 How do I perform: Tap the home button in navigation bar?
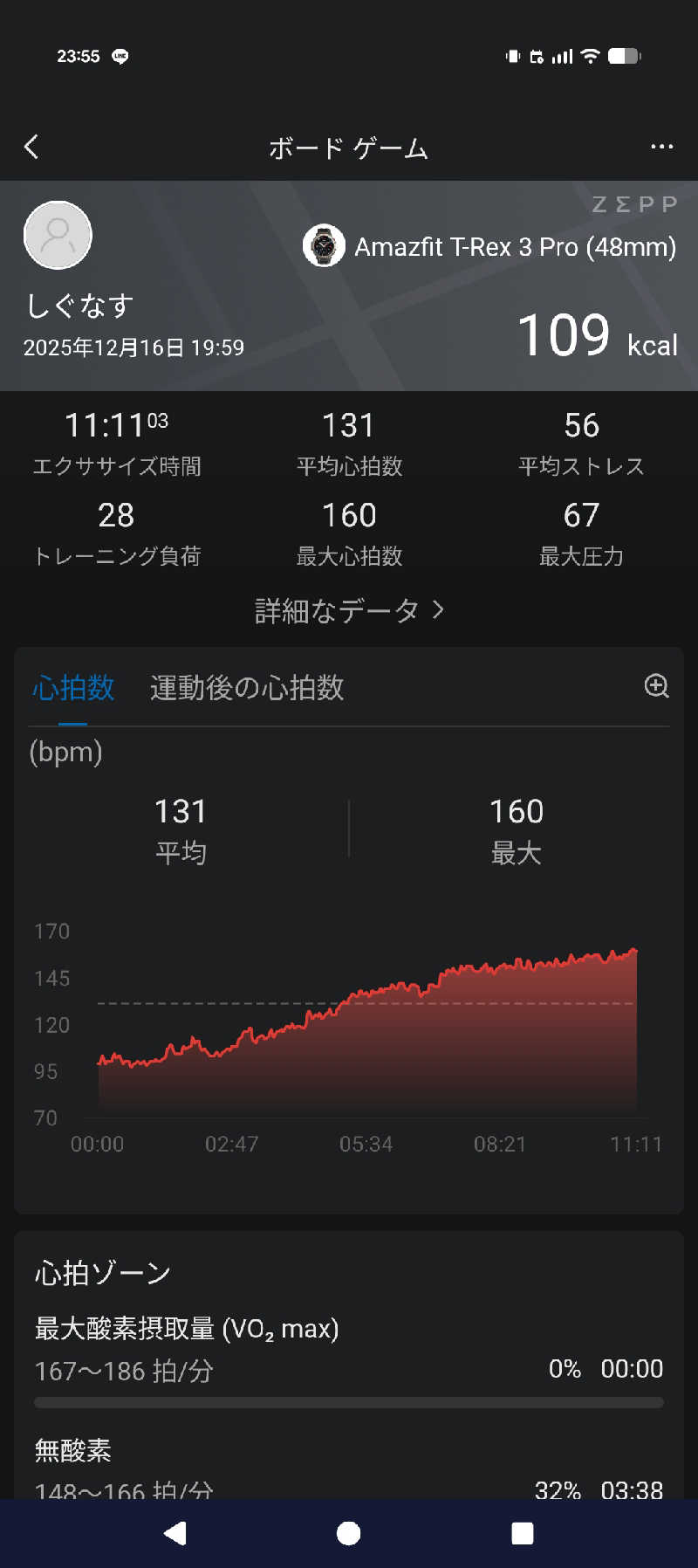tap(349, 1532)
